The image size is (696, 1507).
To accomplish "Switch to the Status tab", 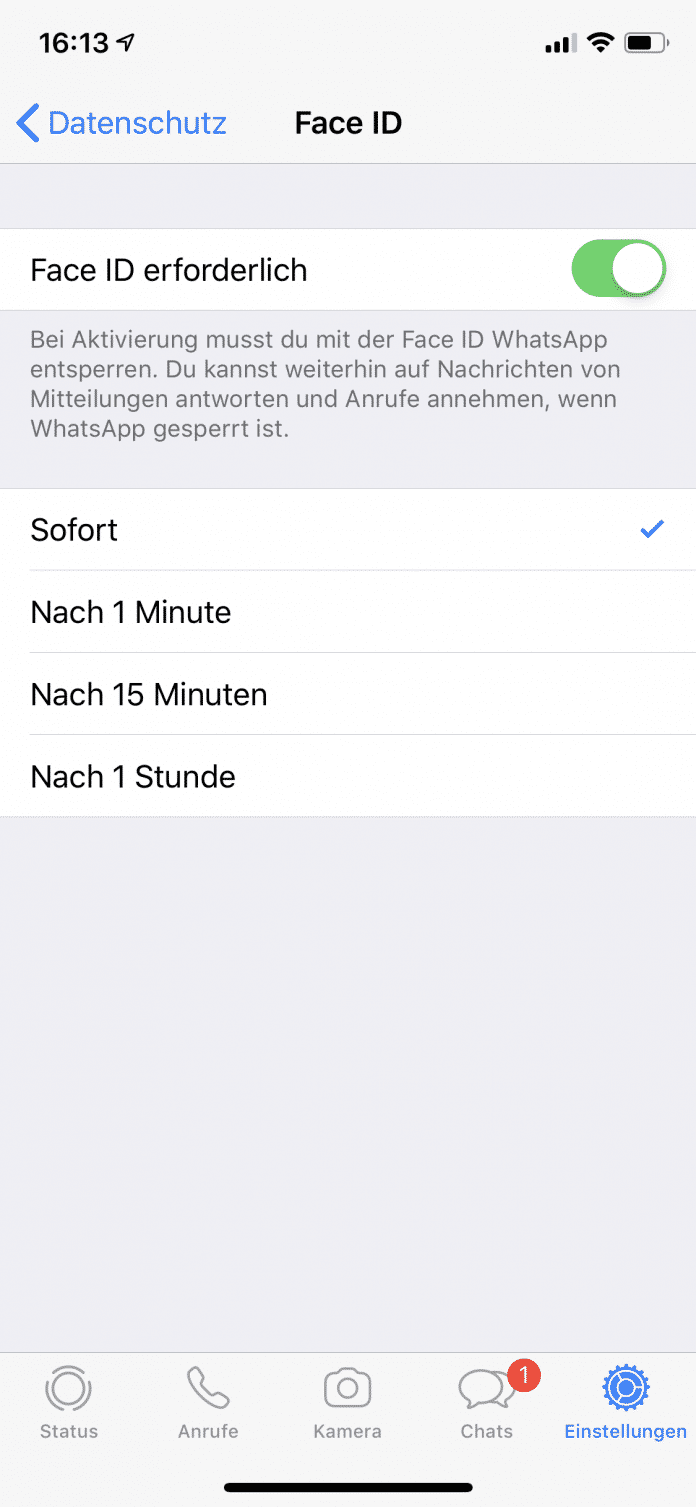I will pyautogui.click(x=69, y=1402).
